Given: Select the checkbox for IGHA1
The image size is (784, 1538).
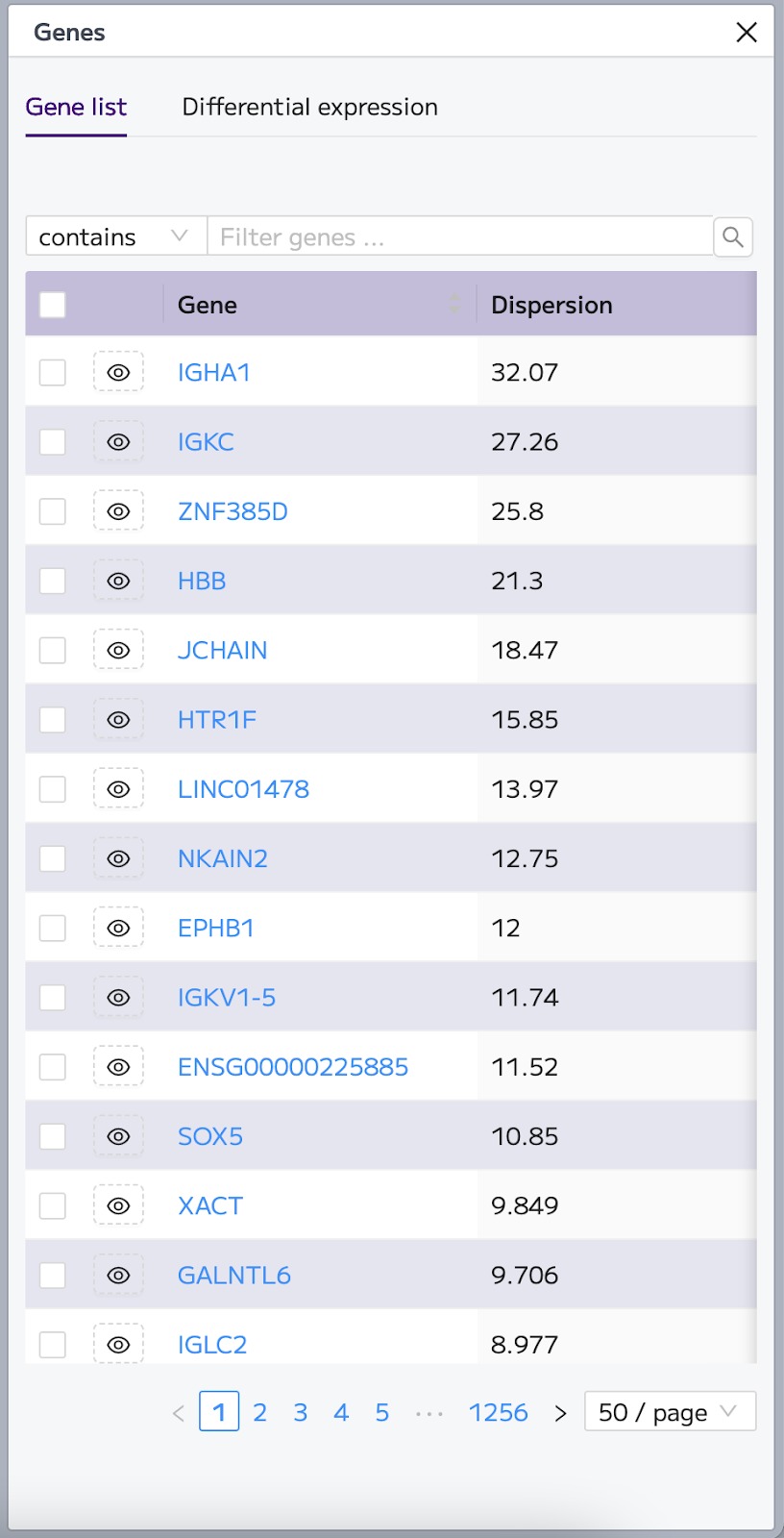Looking at the screenshot, I should [x=53, y=372].
